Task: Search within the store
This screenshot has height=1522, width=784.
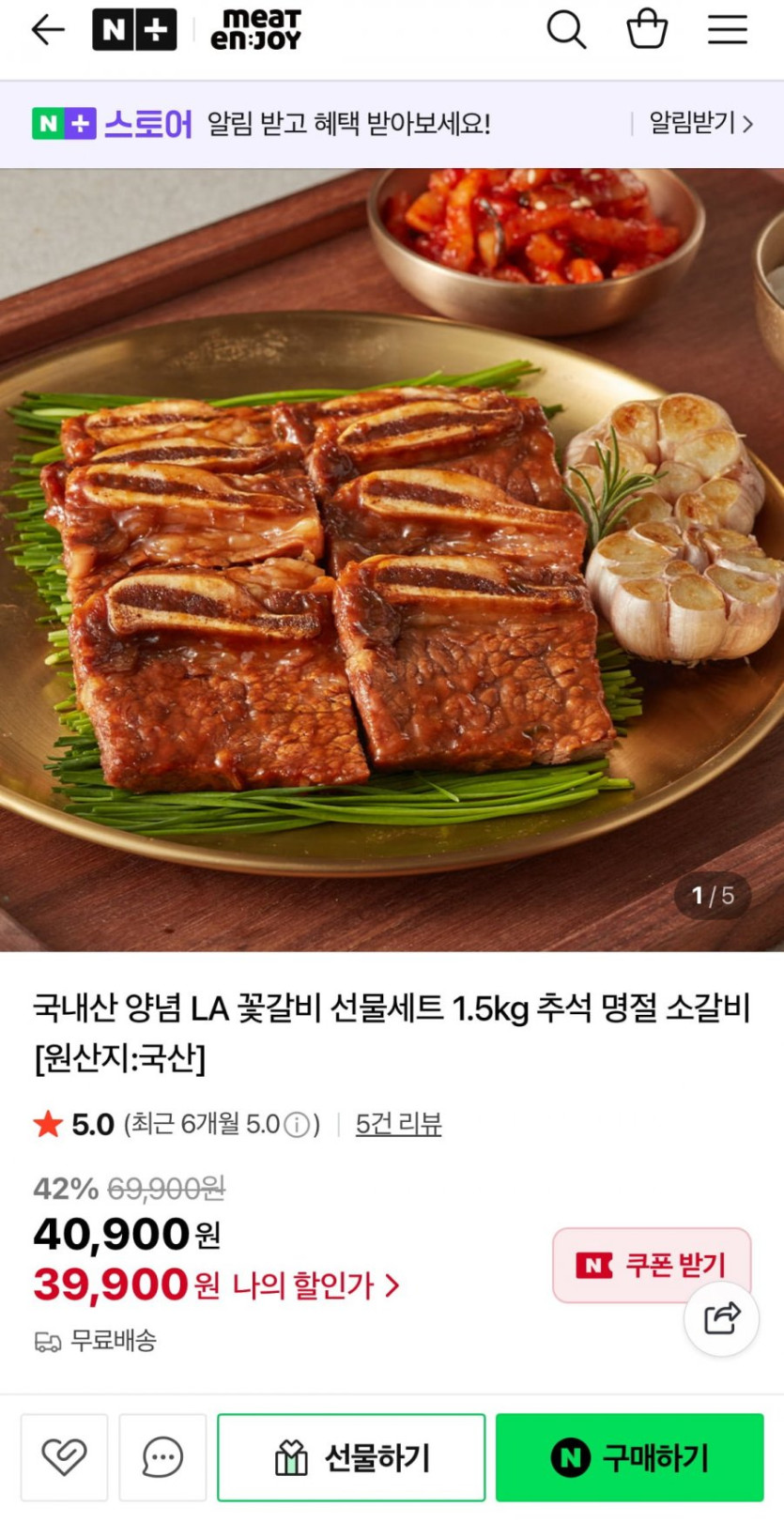Action: click(x=566, y=30)
